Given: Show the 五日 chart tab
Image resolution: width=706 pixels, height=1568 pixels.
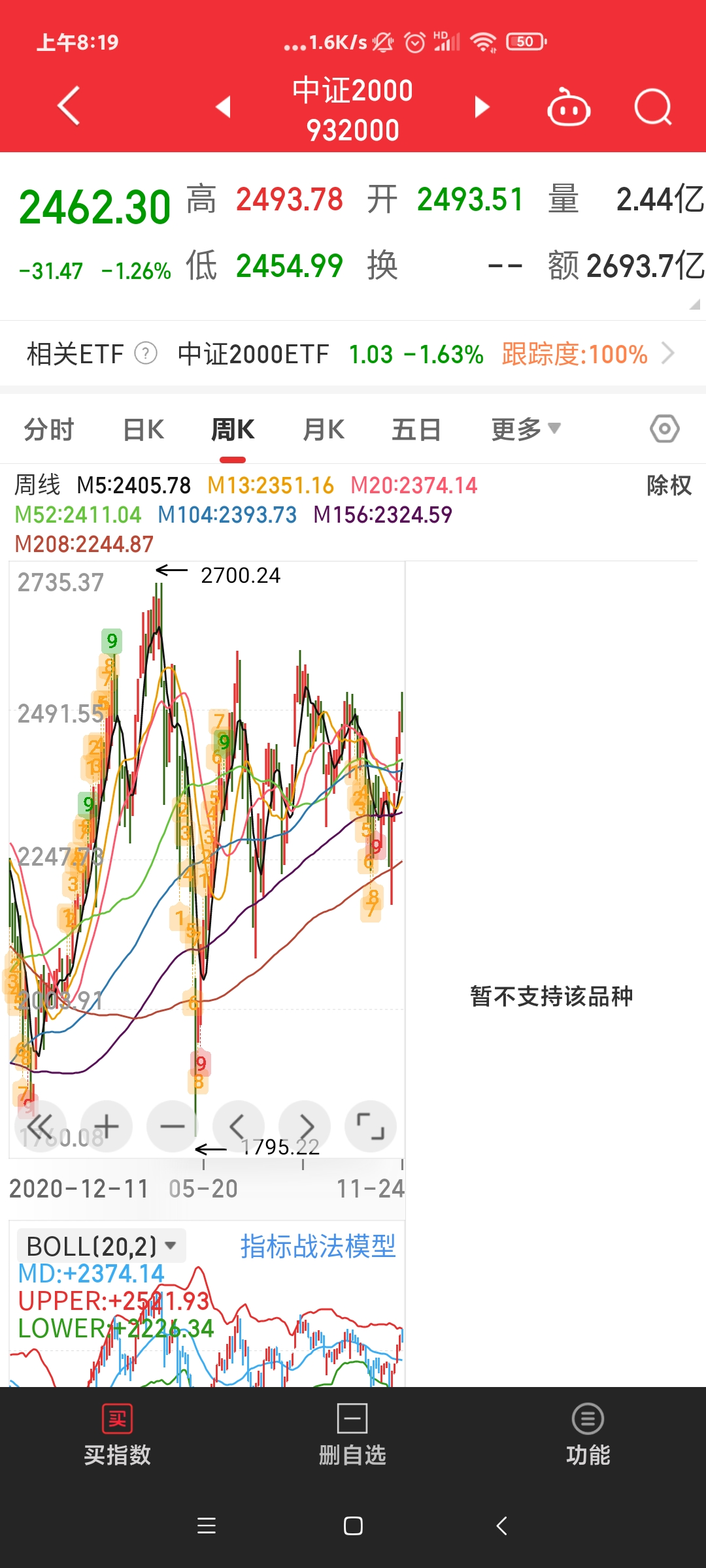Looking at the screenshot, I should [416, 430].
